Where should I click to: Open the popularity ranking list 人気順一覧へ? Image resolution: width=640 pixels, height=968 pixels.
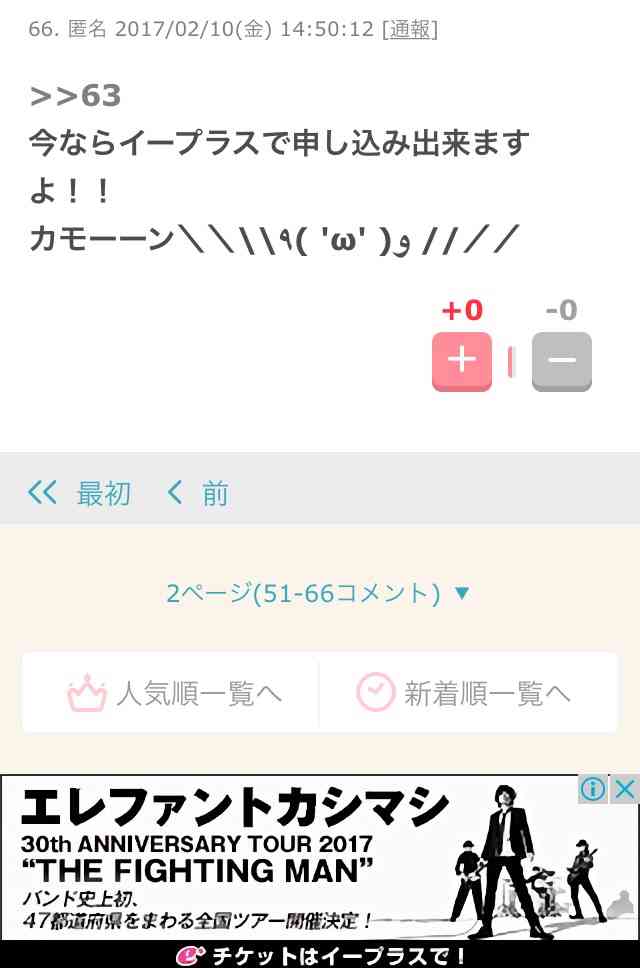(174, 693)
